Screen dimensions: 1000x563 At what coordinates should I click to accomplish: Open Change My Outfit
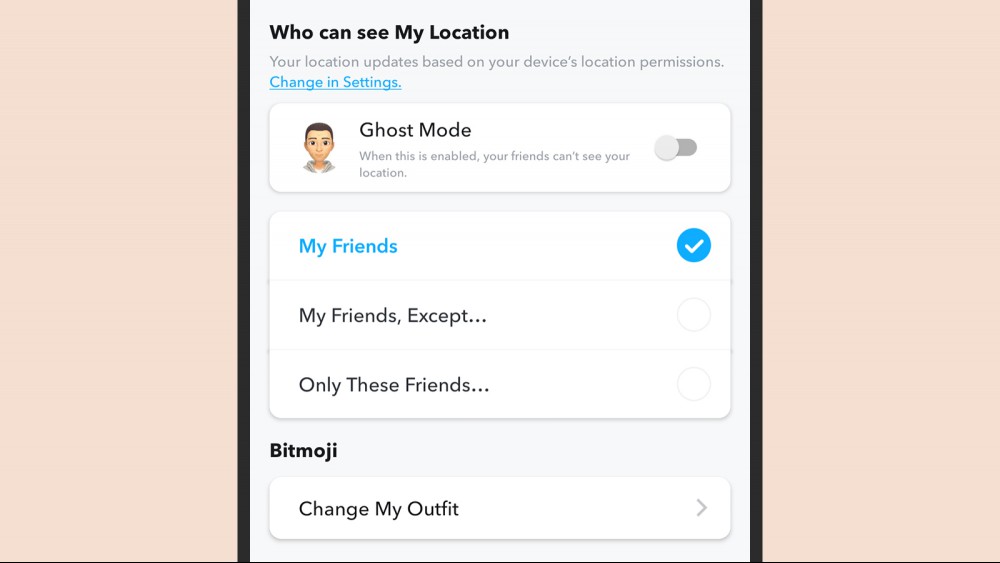(499, 508)
